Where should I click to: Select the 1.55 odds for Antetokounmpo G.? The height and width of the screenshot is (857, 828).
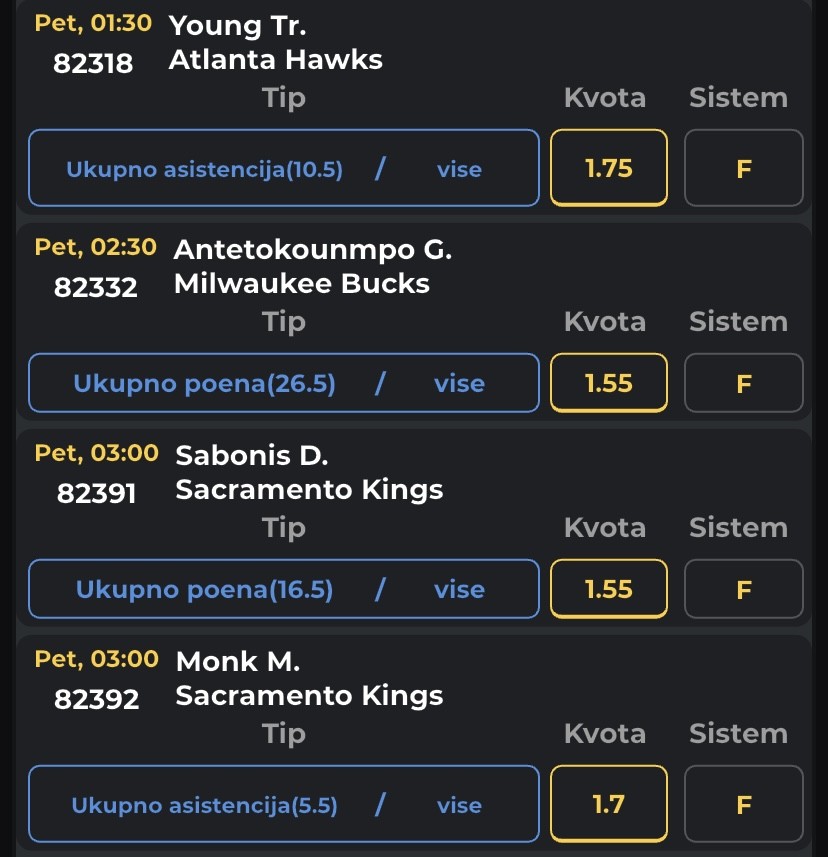coord(608,383)
